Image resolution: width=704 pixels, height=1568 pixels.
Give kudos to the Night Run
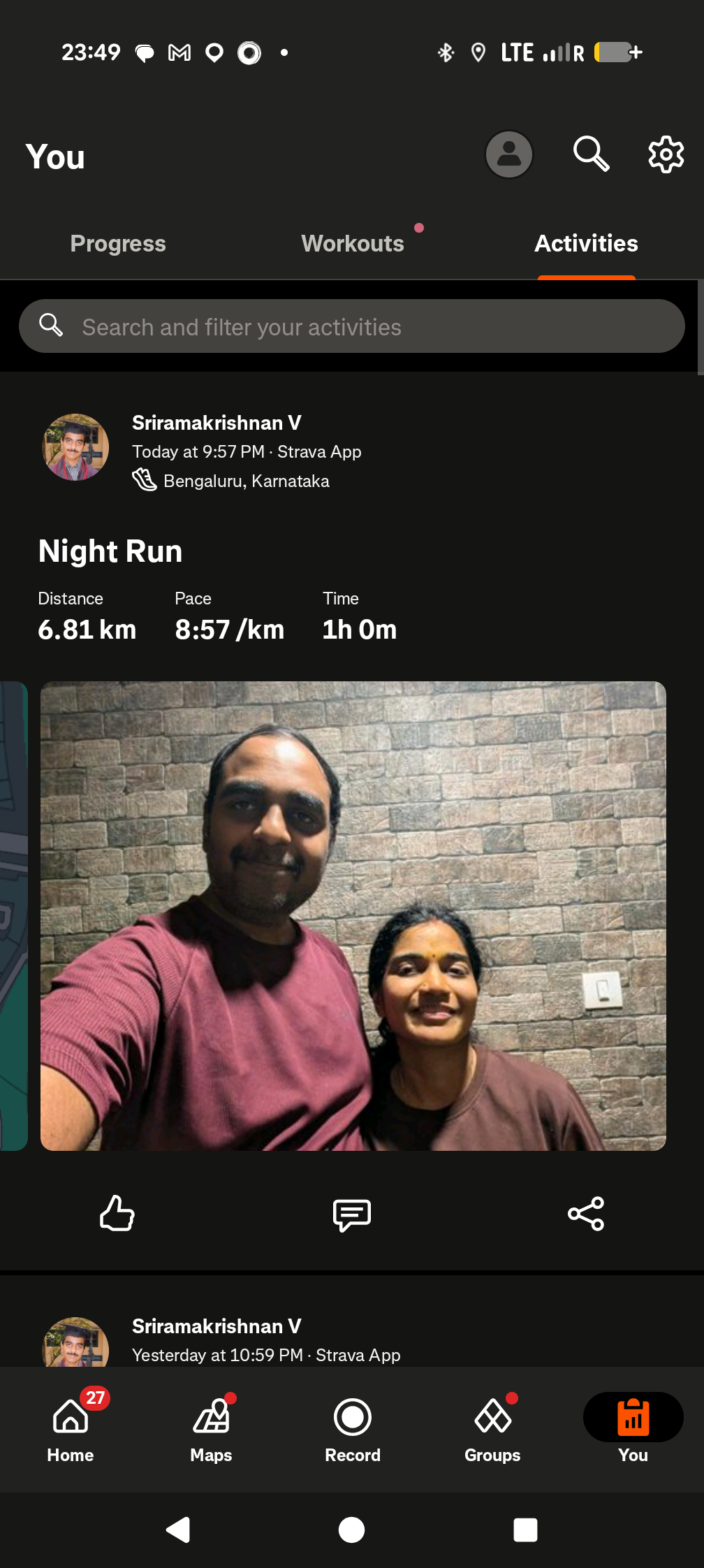[x=117, y=1214]
